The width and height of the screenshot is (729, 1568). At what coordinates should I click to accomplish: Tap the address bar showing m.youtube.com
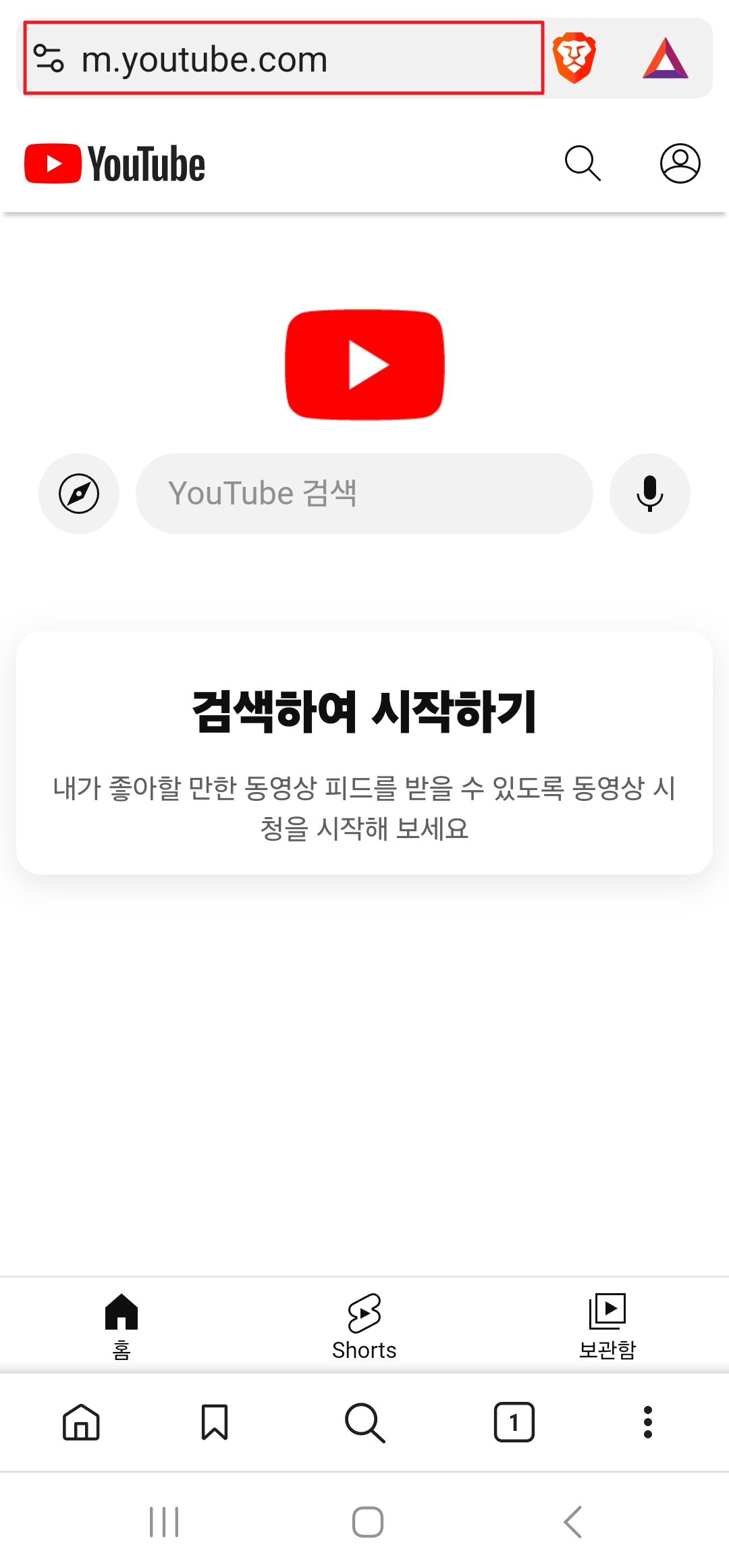click(x=283, y=59)
